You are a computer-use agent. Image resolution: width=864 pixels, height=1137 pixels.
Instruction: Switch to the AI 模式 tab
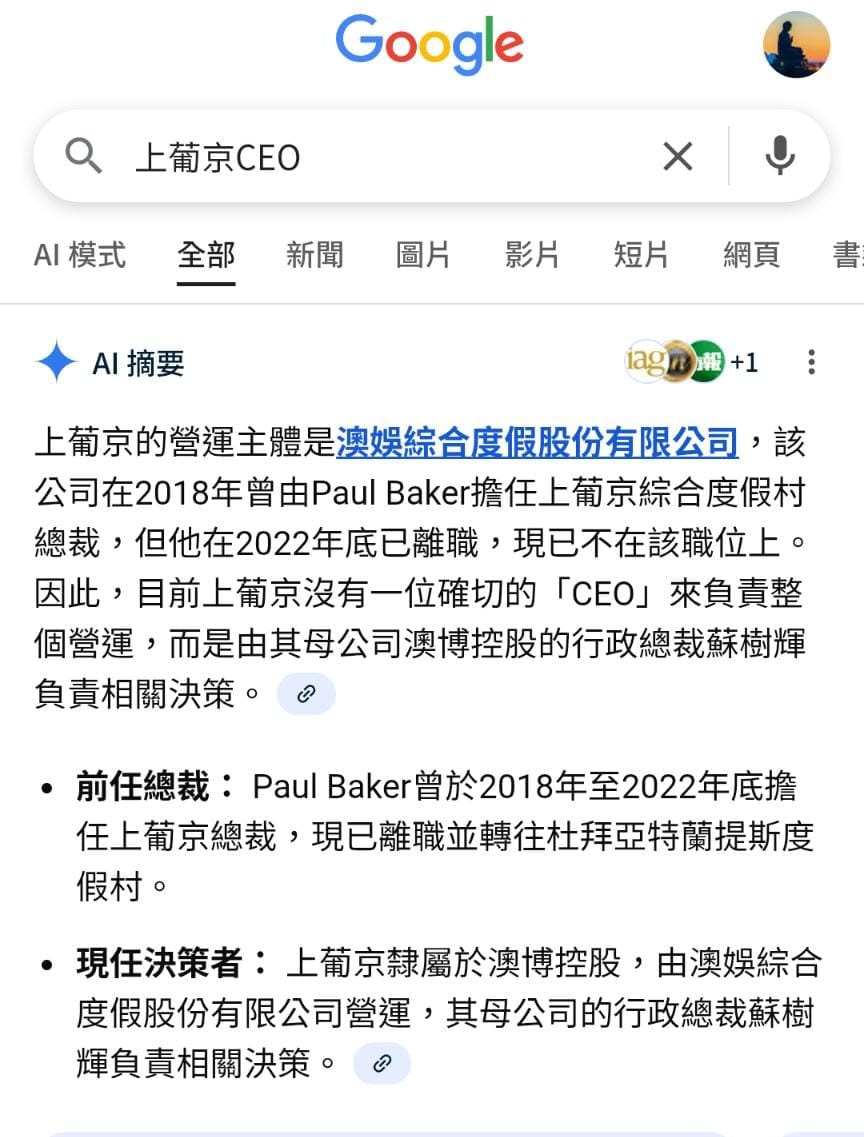tap(80, 255)
